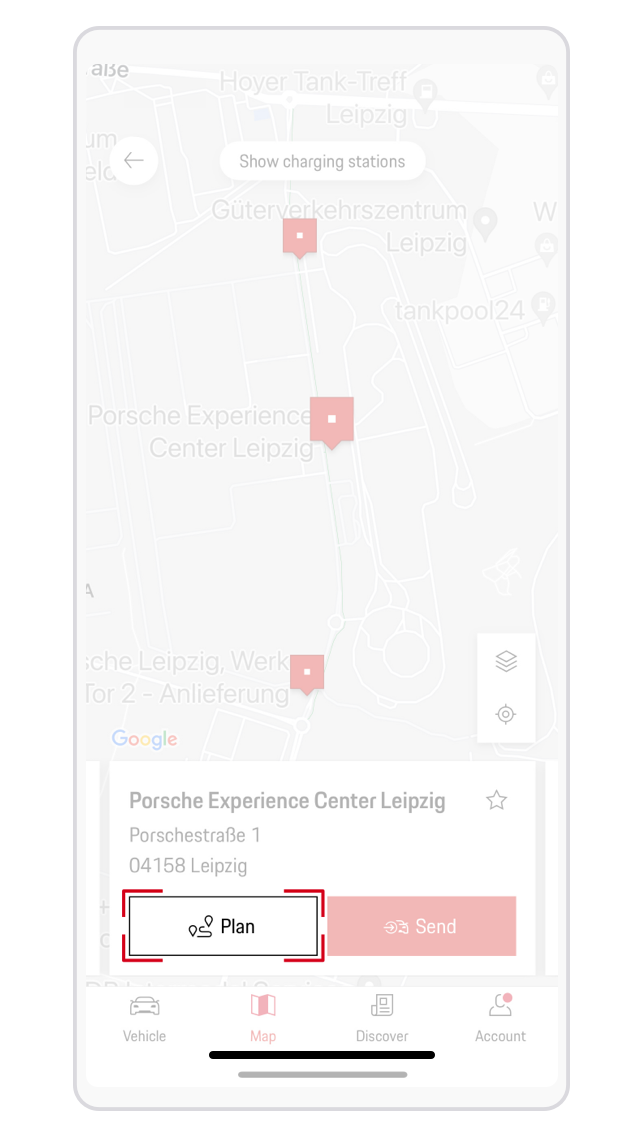Tap Show charging stations chip
The height and width of the screenshot is (1137, 640).
tap(322, 161)
